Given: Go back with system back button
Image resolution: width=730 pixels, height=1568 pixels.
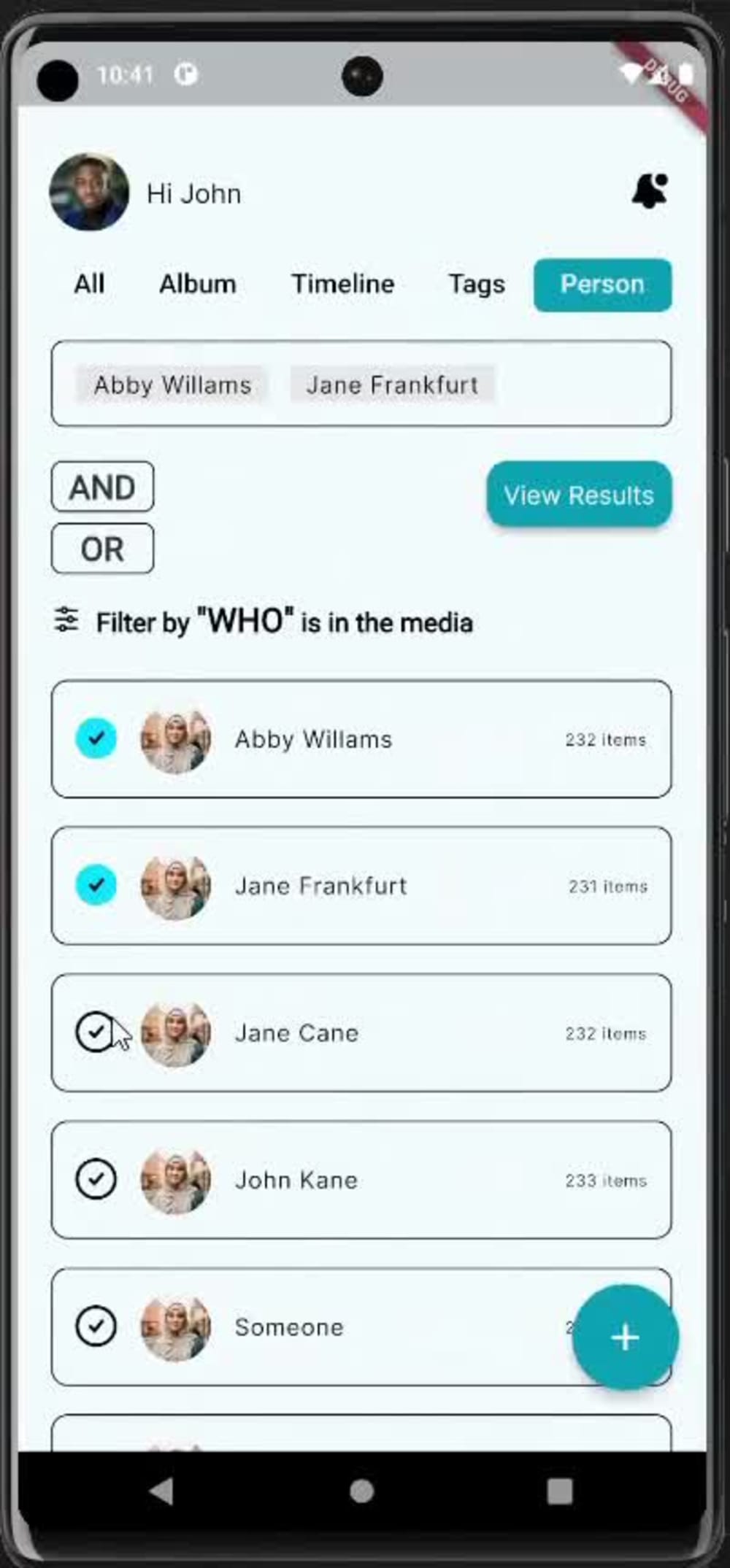Looking at the screenshot, I should (161, 1491).
